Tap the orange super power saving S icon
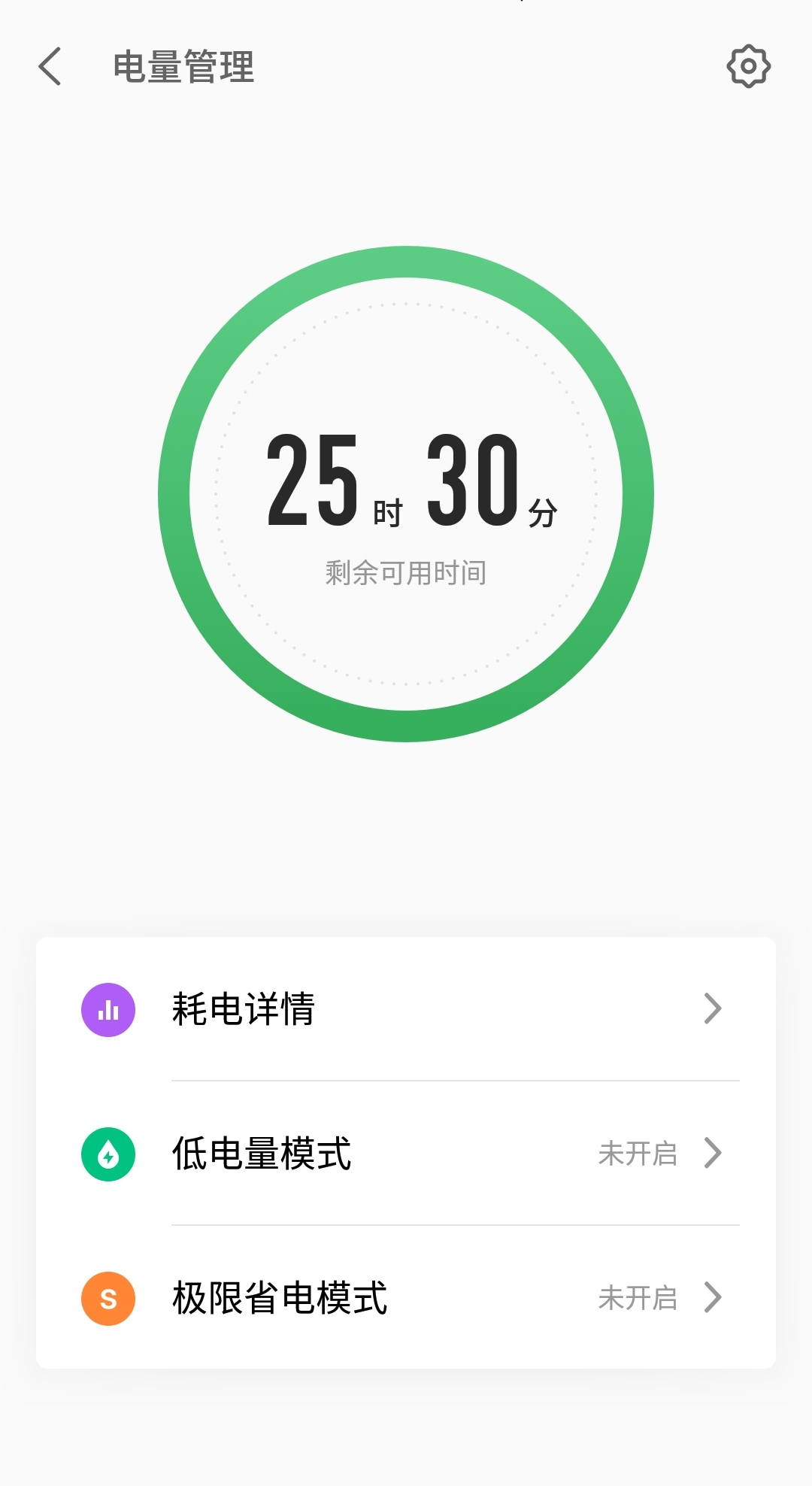The image size is (812, 1486). pyautogui.click(x=108, y=1298)
